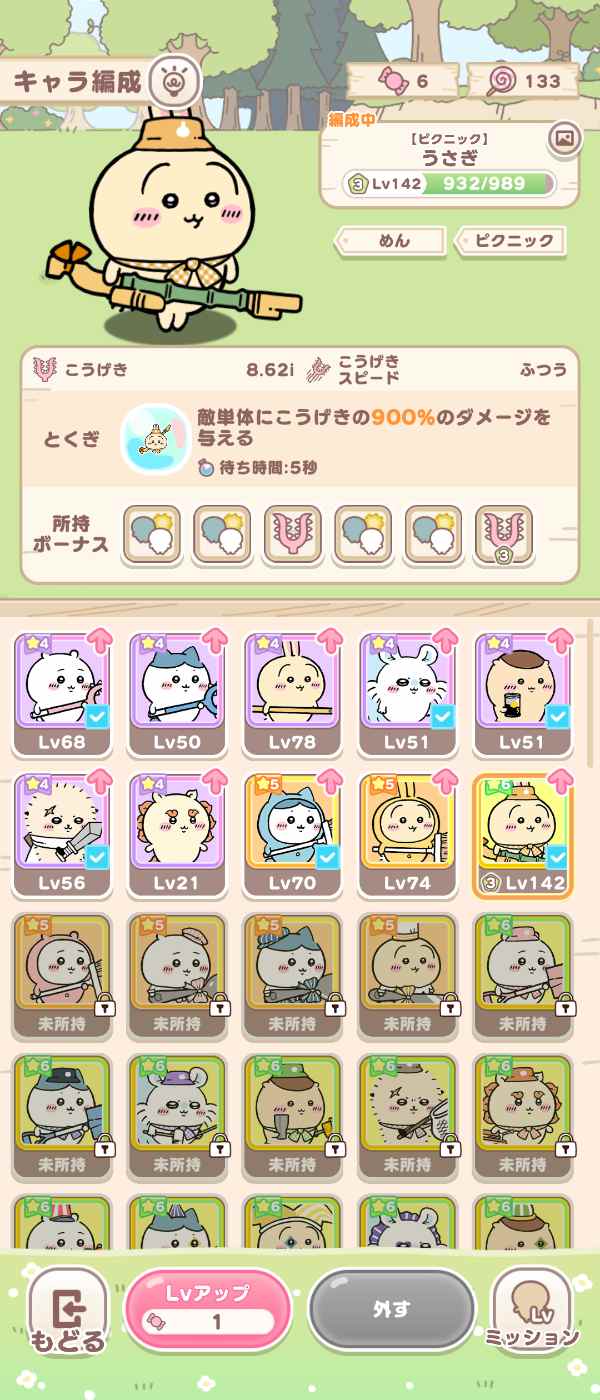This screenshot has width=600, height=1400.
Task: Tap the とくぎ skill icon
Action: [x=155, y=438]
